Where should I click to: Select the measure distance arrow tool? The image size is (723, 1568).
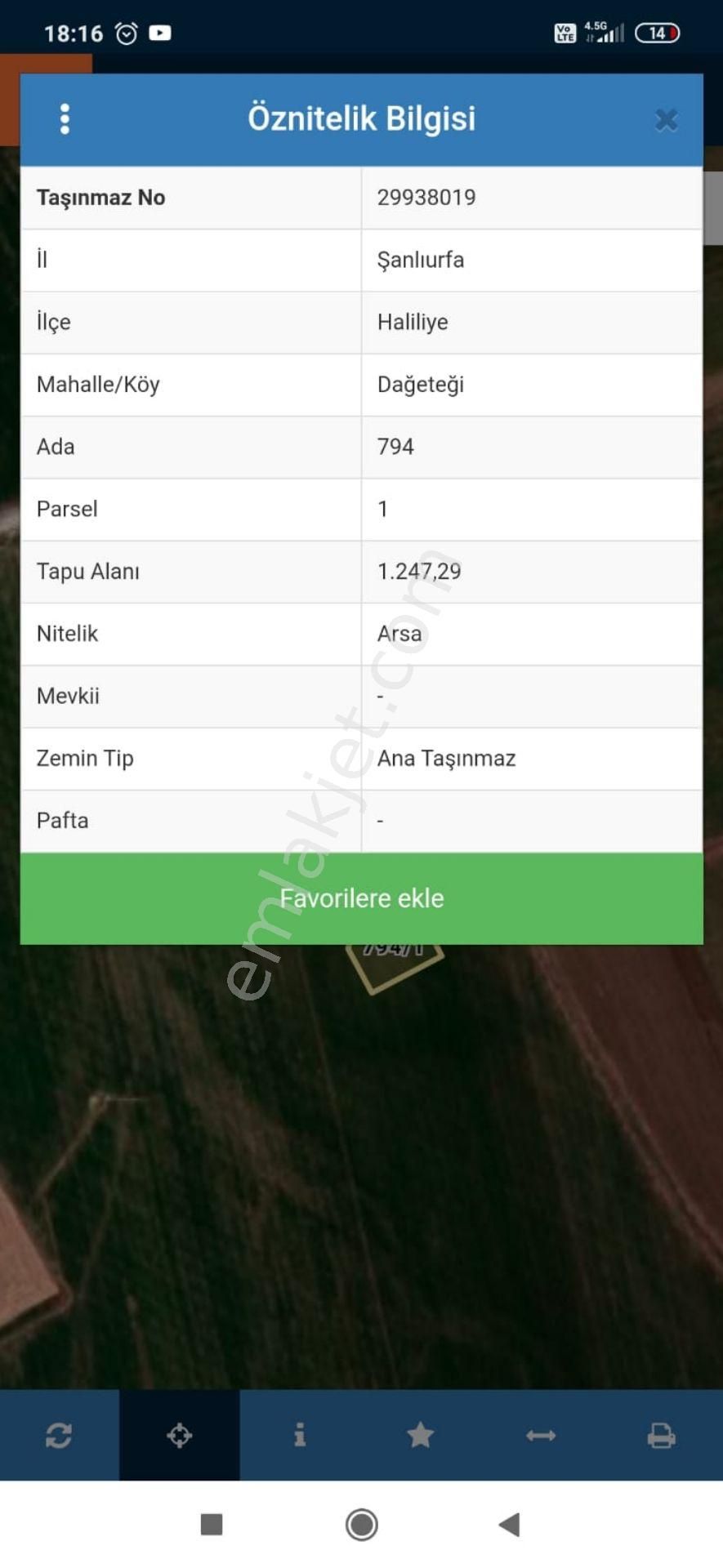click(542, 1435)
